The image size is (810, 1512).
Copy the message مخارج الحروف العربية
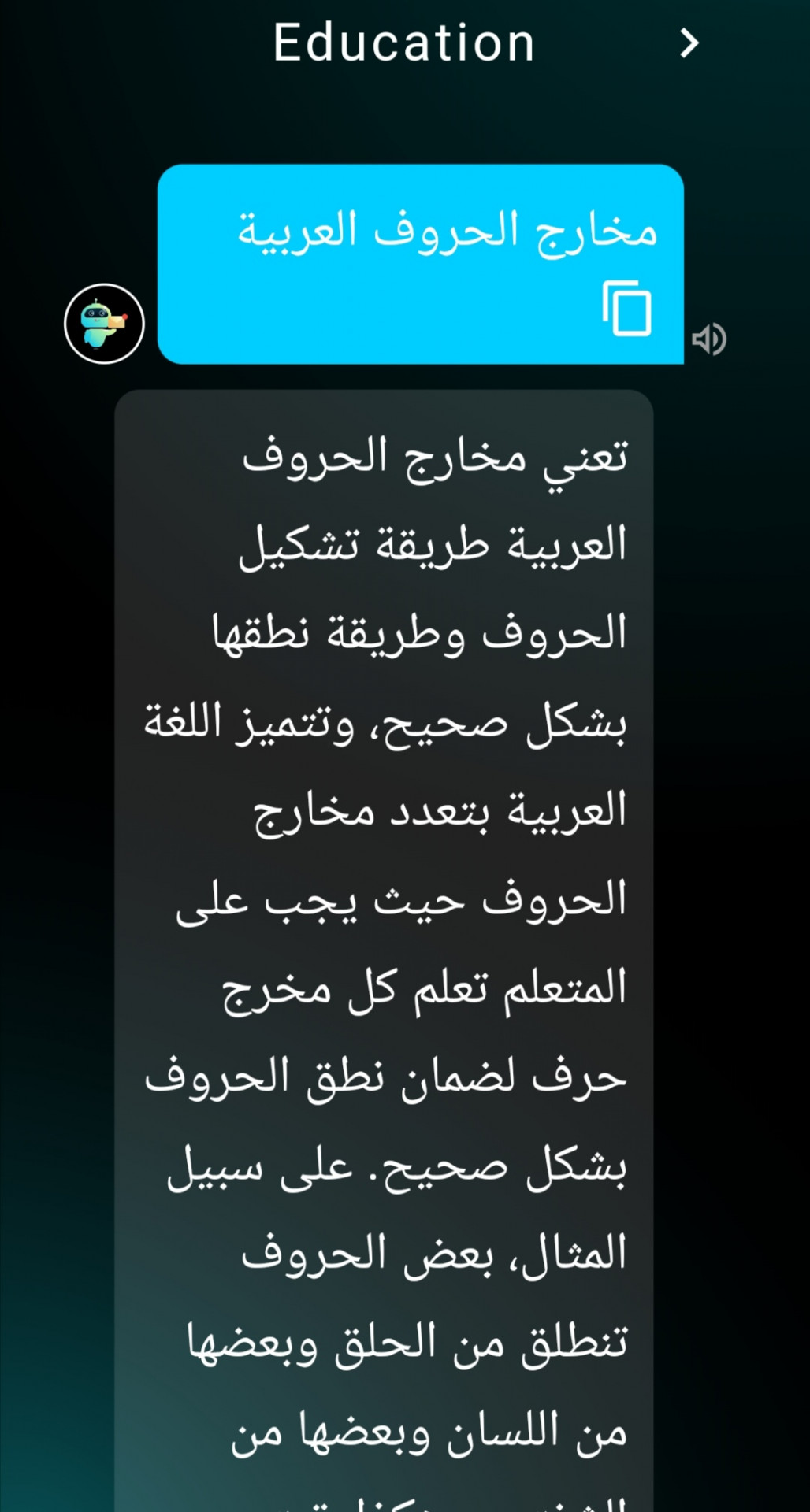[627, 309]
